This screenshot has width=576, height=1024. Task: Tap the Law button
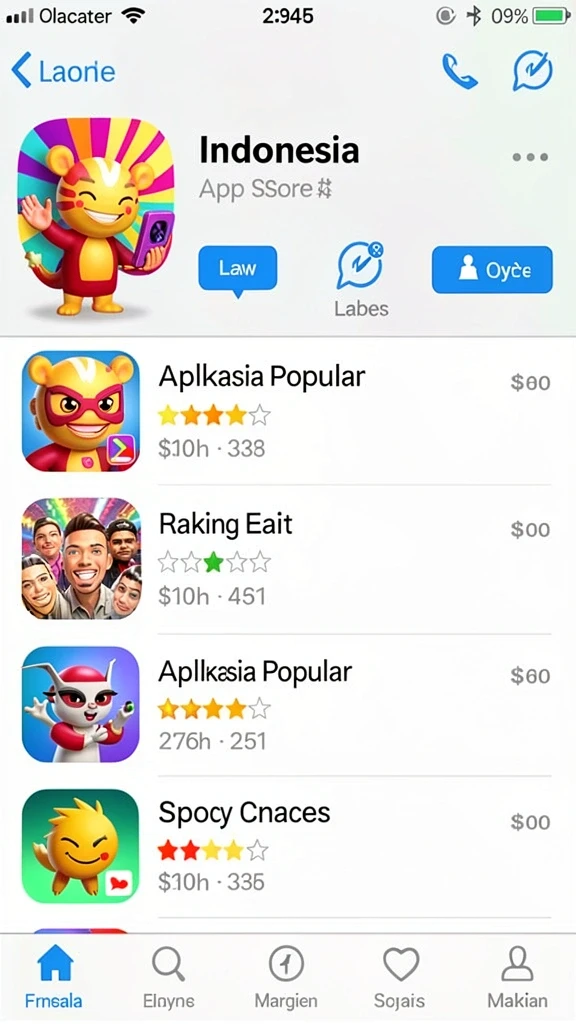click(238, 270)
